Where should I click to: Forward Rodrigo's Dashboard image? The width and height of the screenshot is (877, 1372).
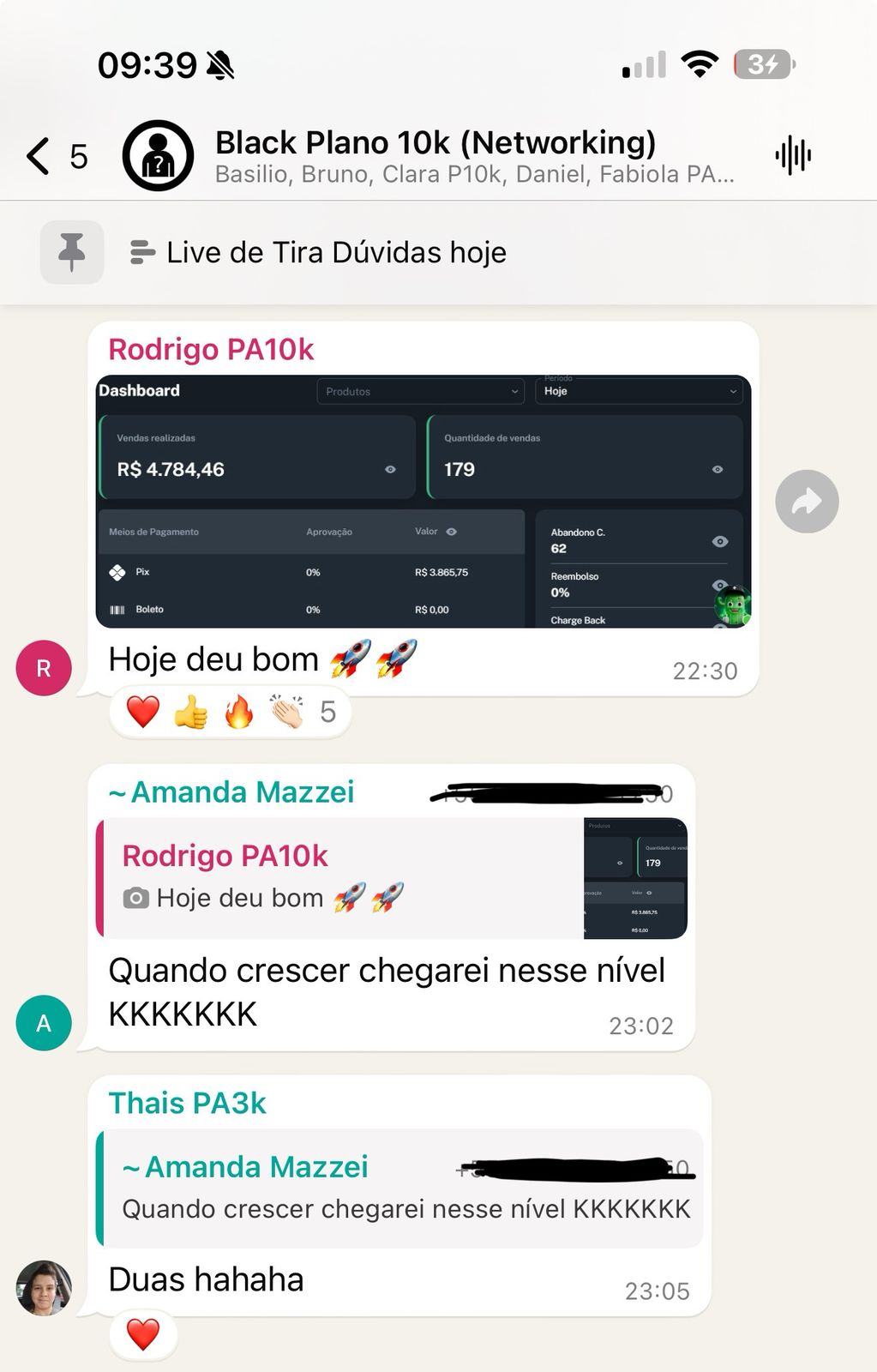[x=806, y=502]
